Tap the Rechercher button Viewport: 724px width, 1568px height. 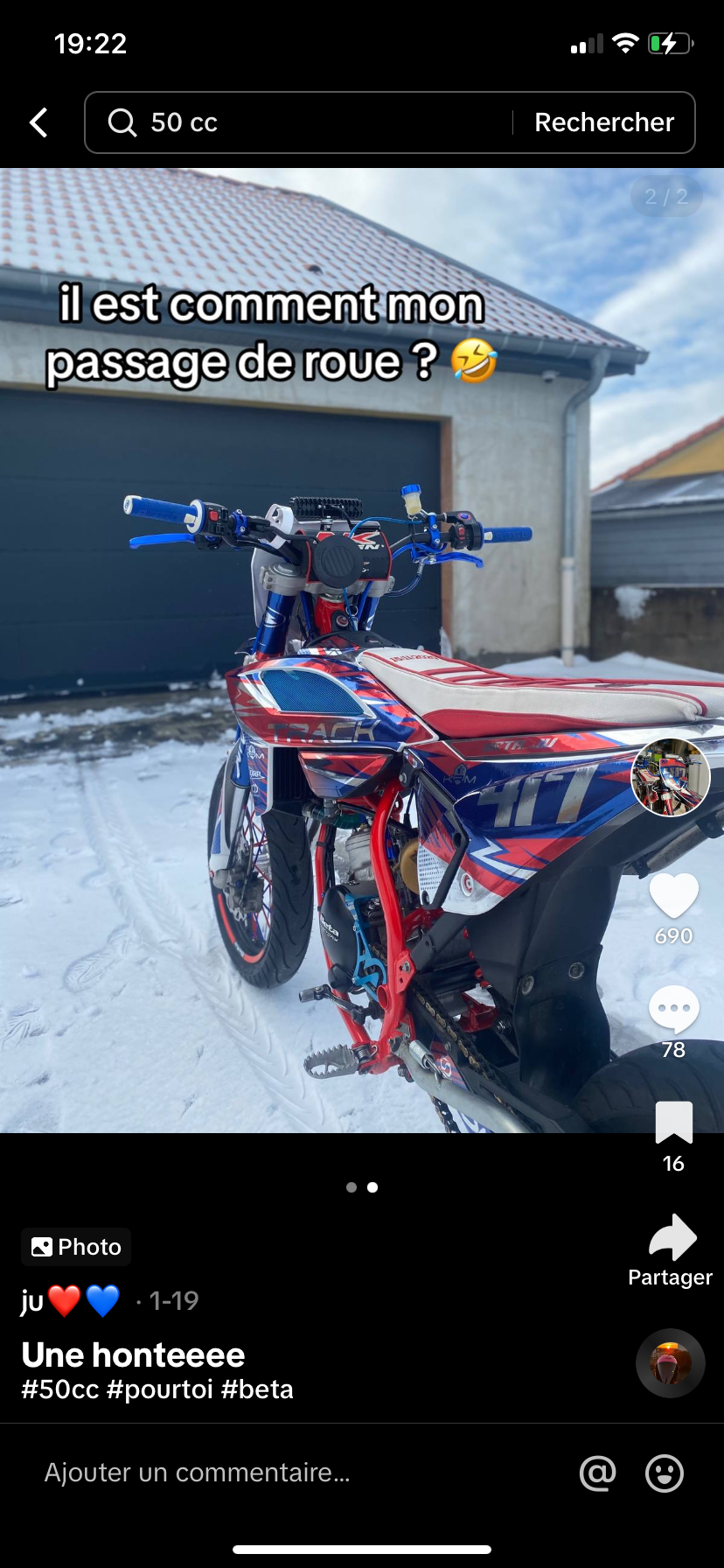pos(604,122)
